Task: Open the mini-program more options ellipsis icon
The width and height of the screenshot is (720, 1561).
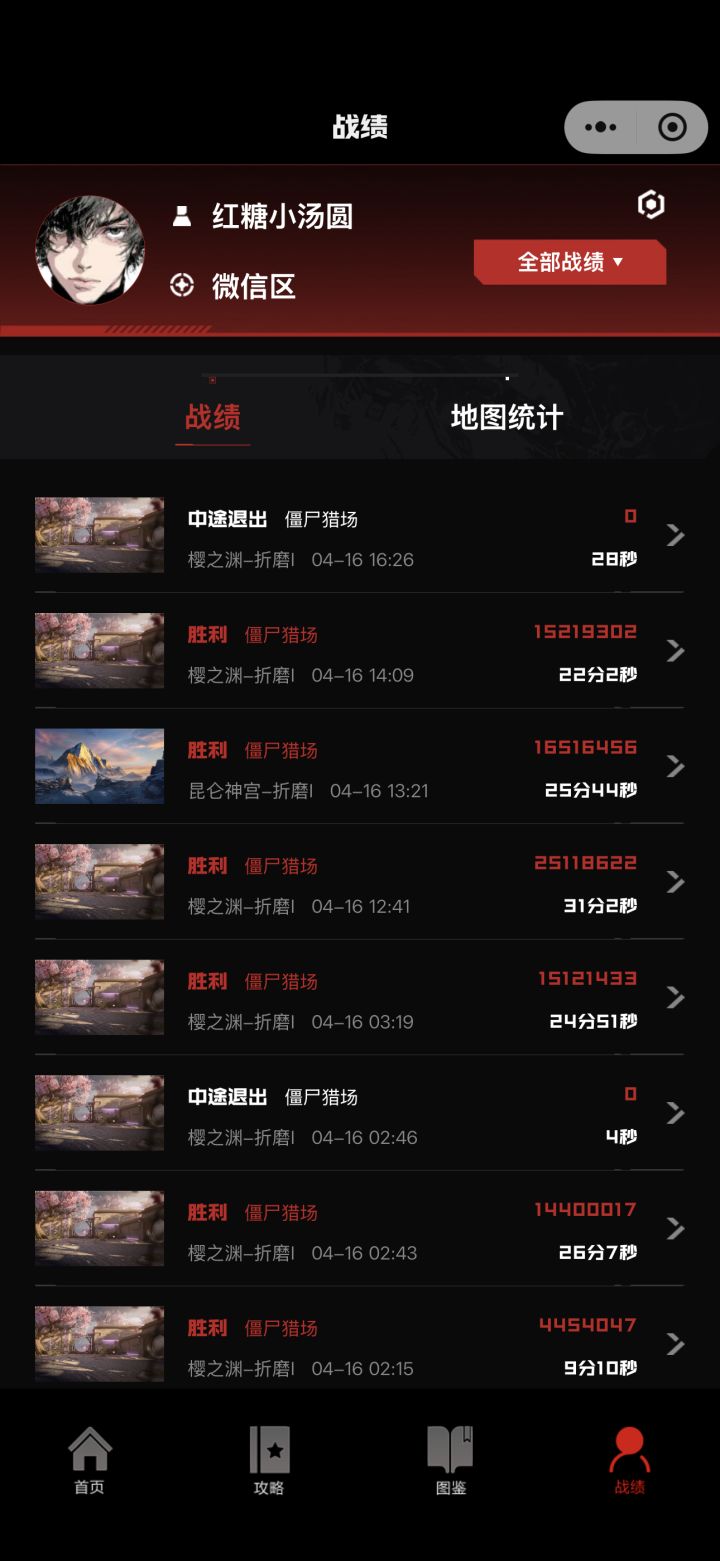Action: pos(599,128)
